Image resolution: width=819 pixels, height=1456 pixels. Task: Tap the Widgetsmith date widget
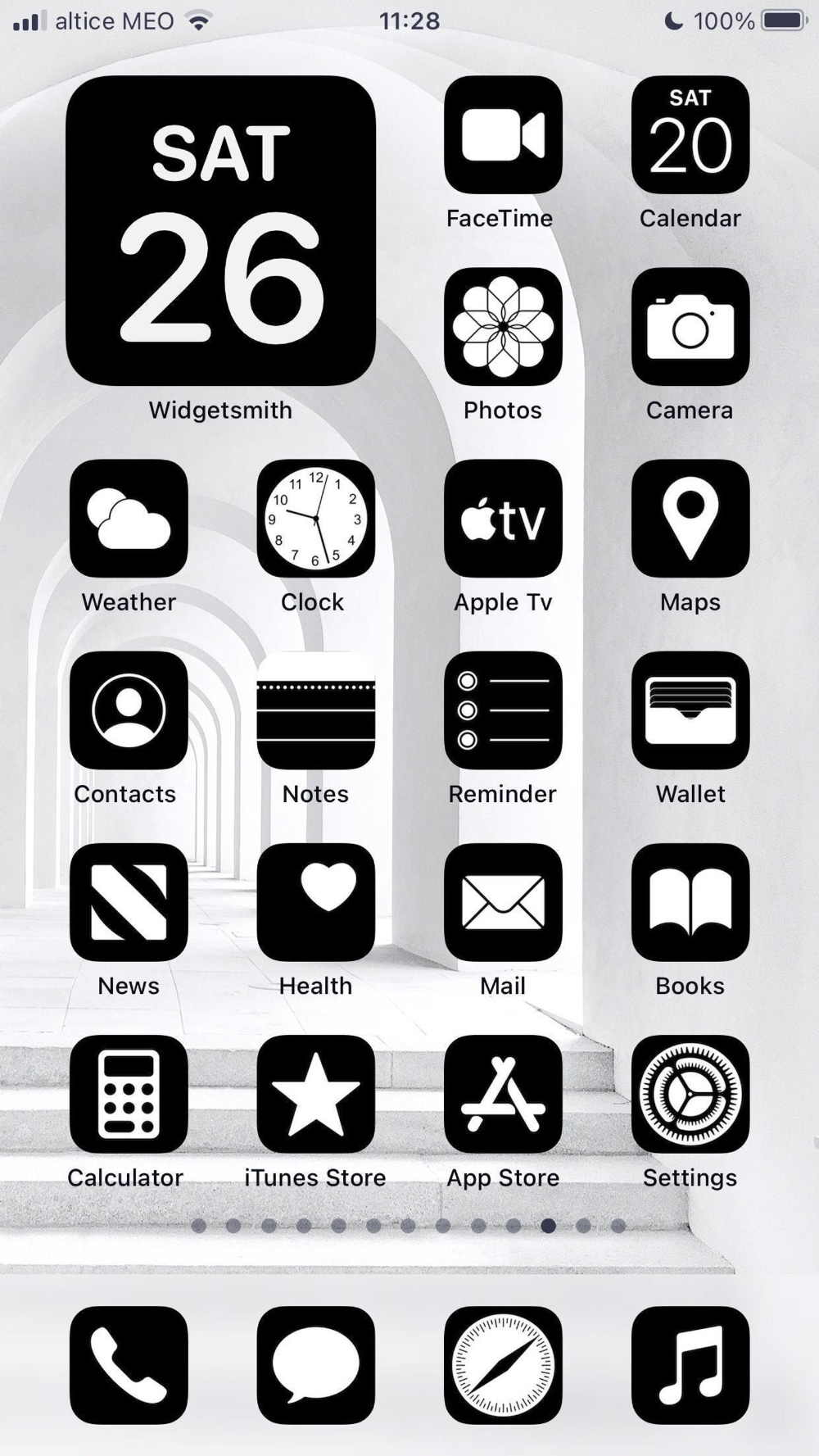(221, 234)
